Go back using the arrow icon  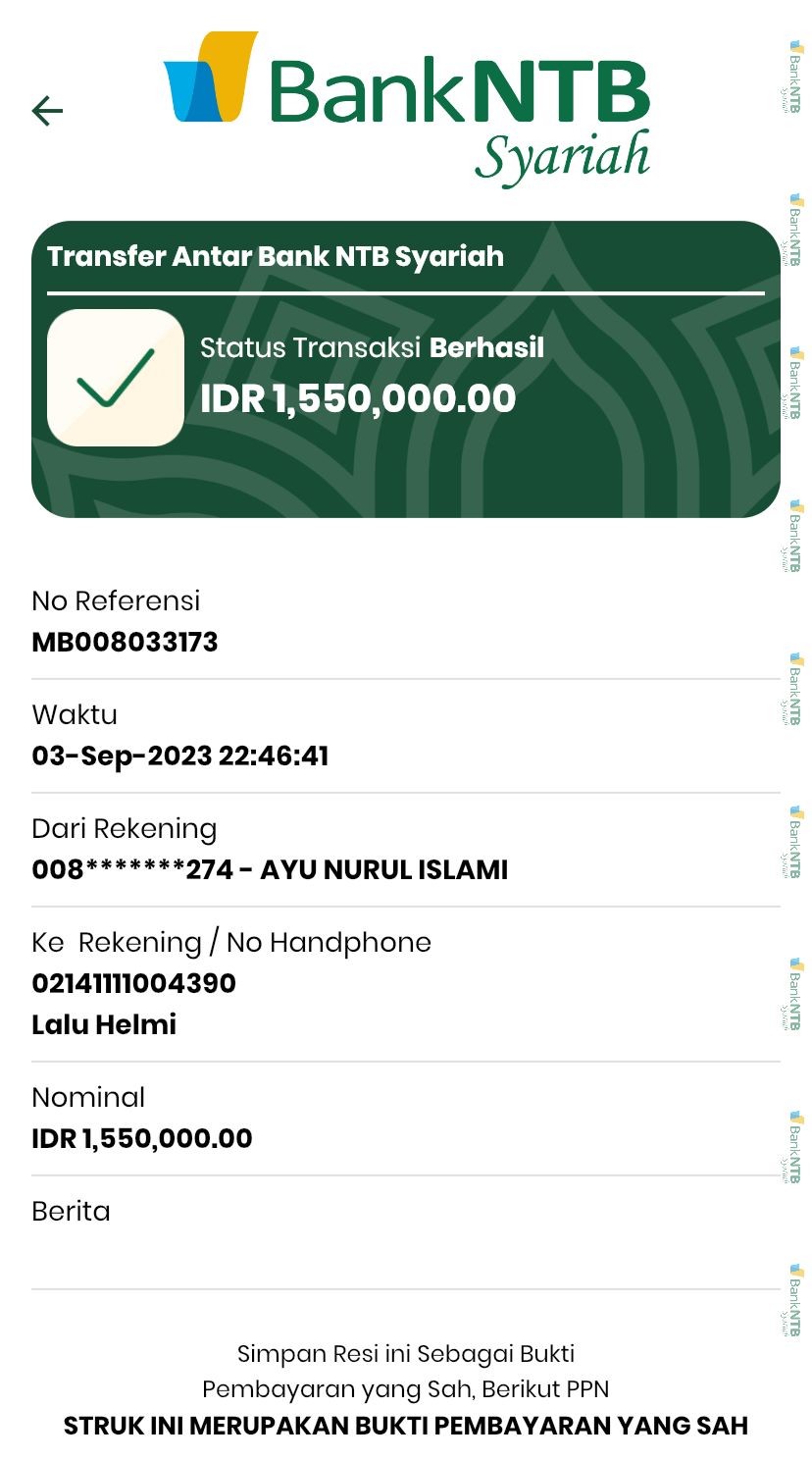(x=47, y=111)
